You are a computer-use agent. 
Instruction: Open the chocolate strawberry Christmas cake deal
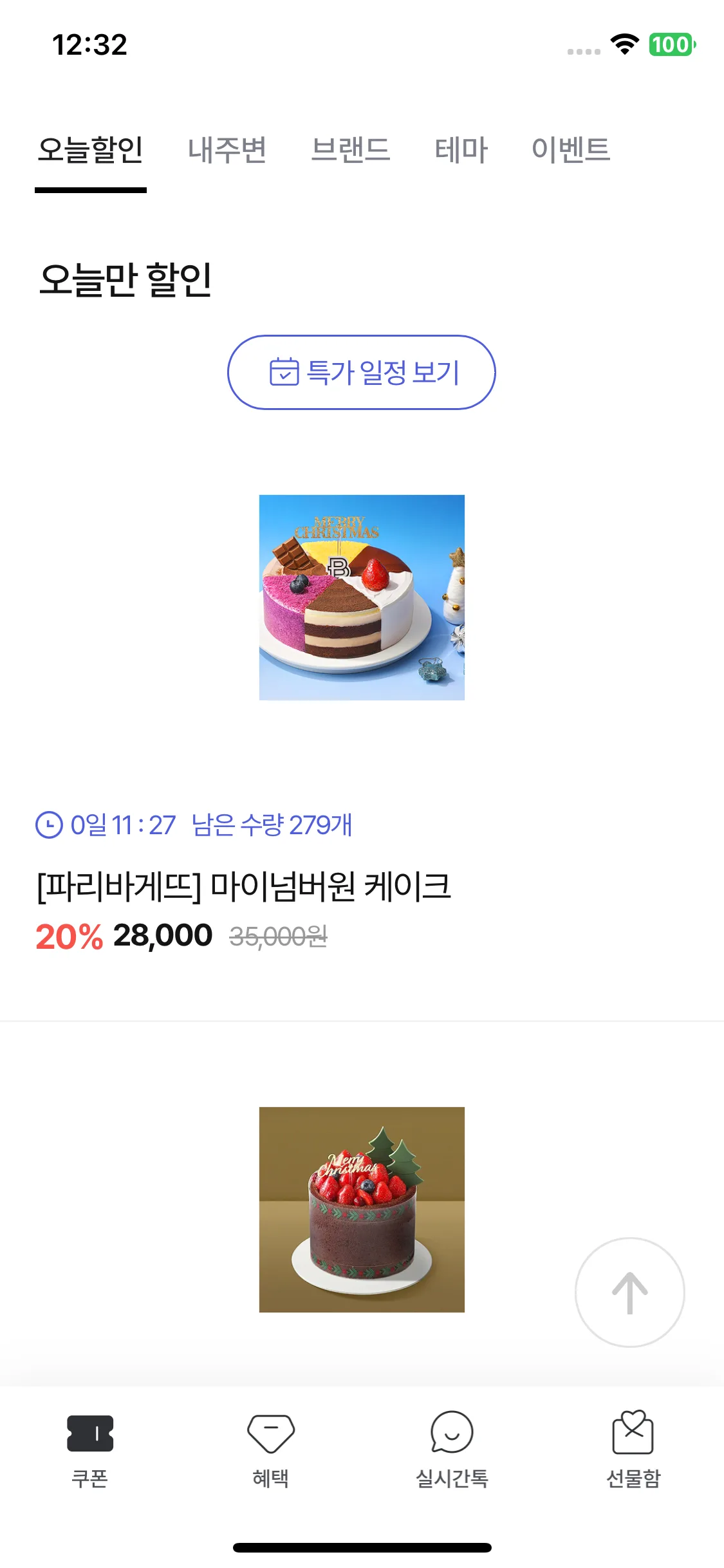[x=362, y=1209]
